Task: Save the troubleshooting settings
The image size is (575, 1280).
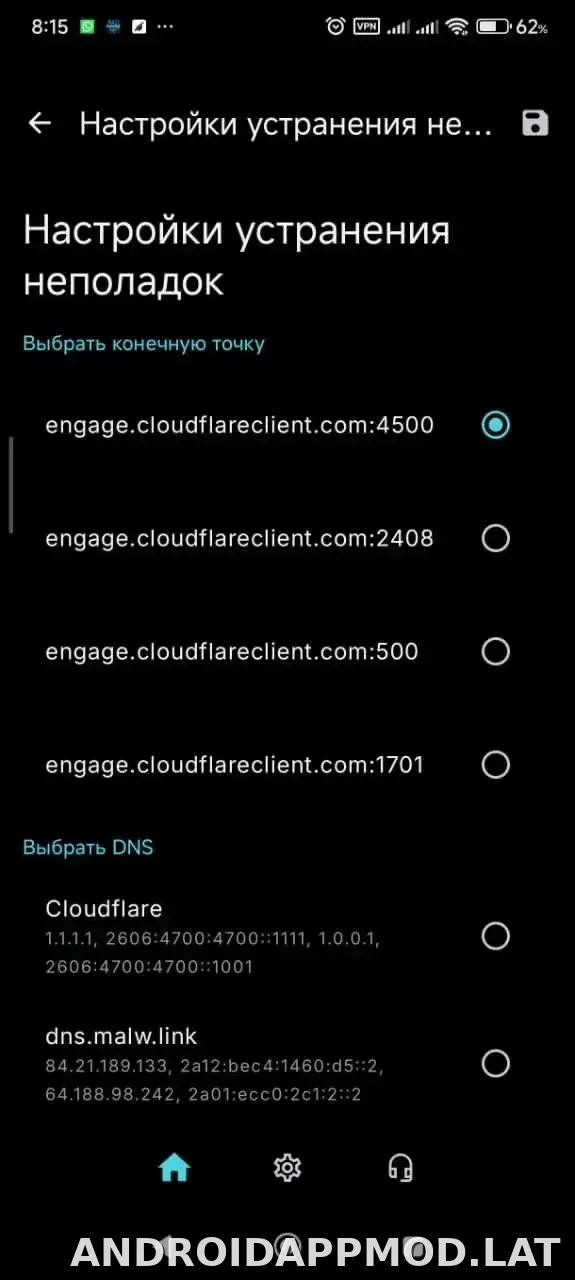Action: (535, 124)
